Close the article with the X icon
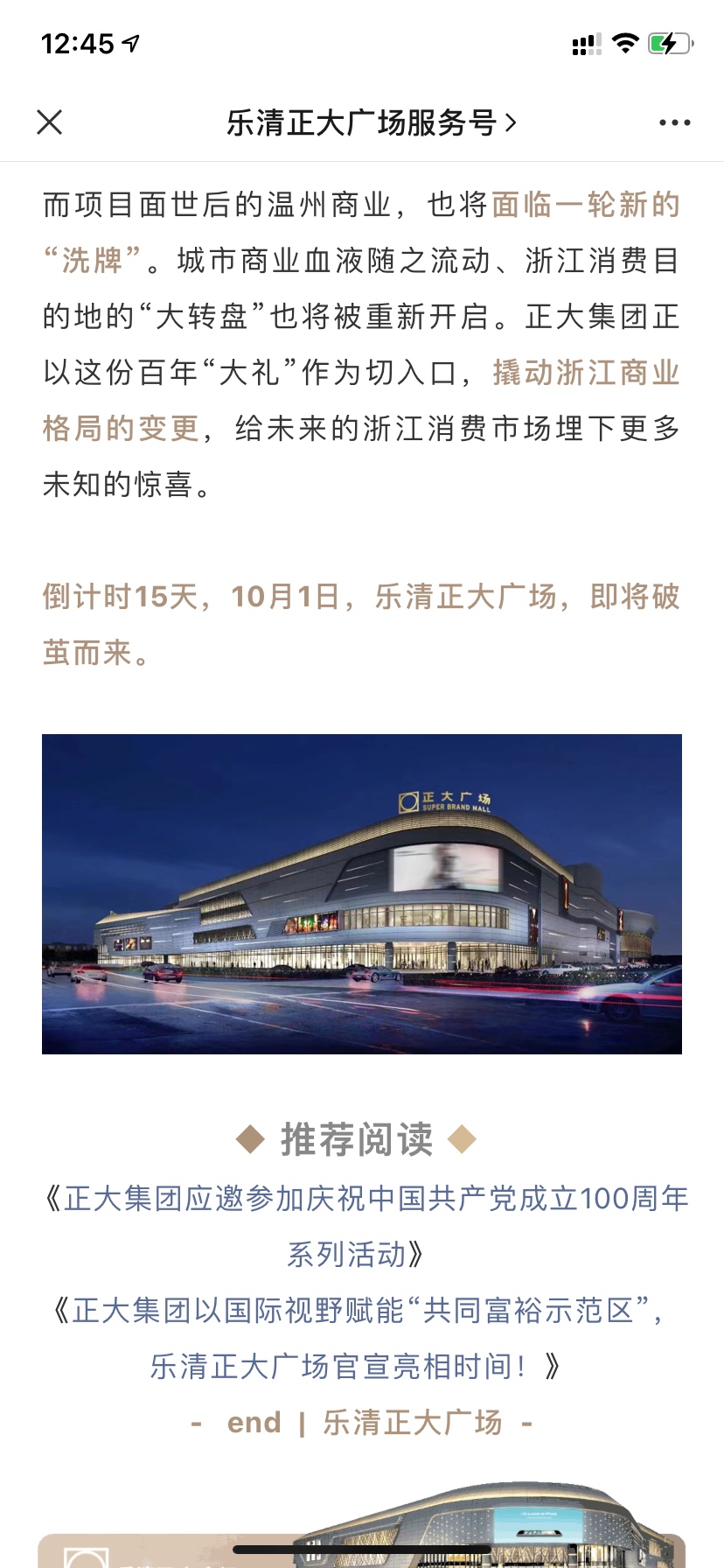The width and height of the screenshot is (724, 1568). [x=50, y=122]
